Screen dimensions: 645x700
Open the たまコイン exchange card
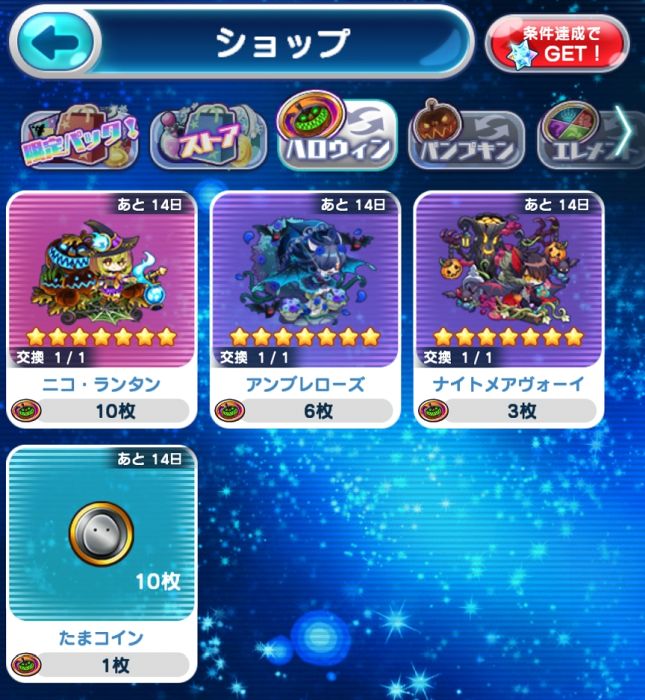[x=103, y=562]
